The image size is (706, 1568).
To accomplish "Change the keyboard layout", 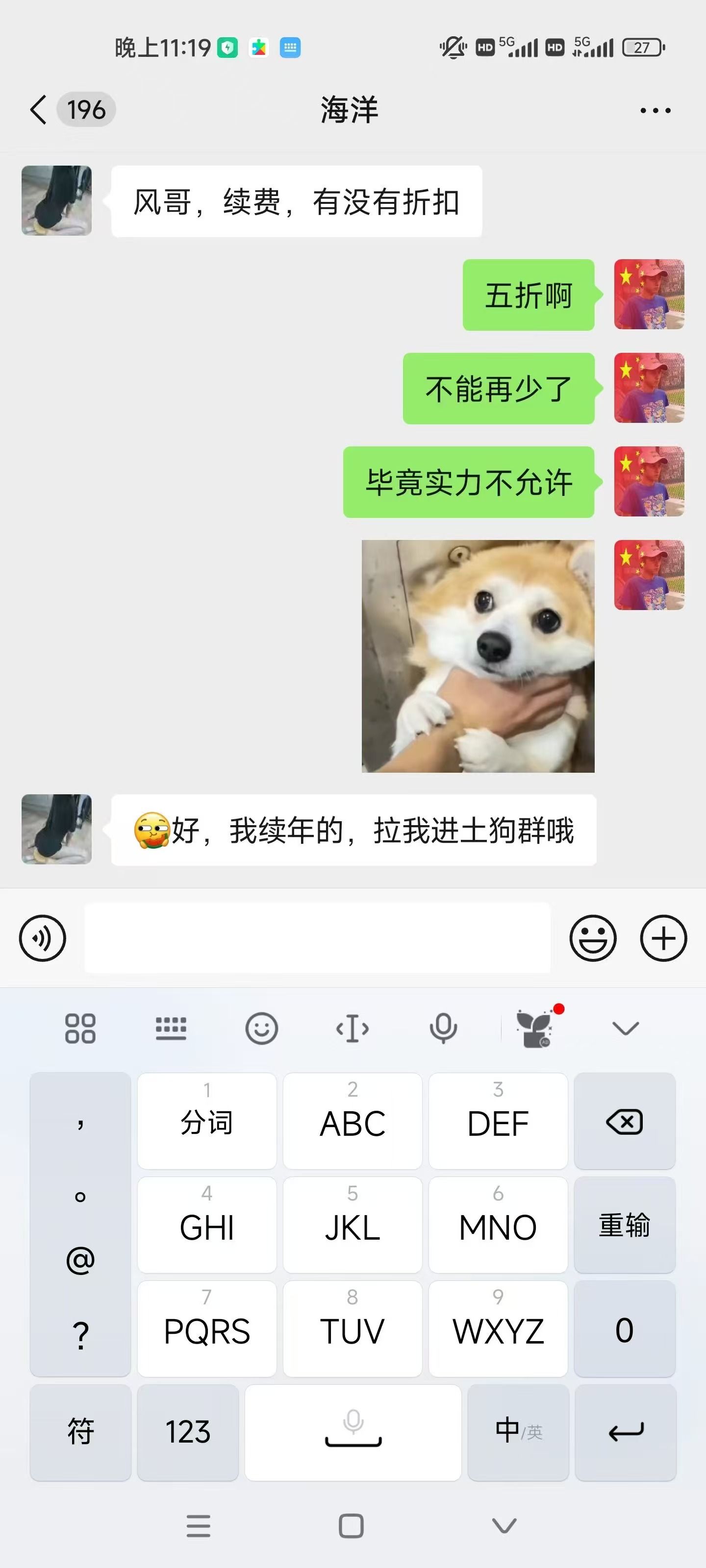I will (x=171, y=1029).
